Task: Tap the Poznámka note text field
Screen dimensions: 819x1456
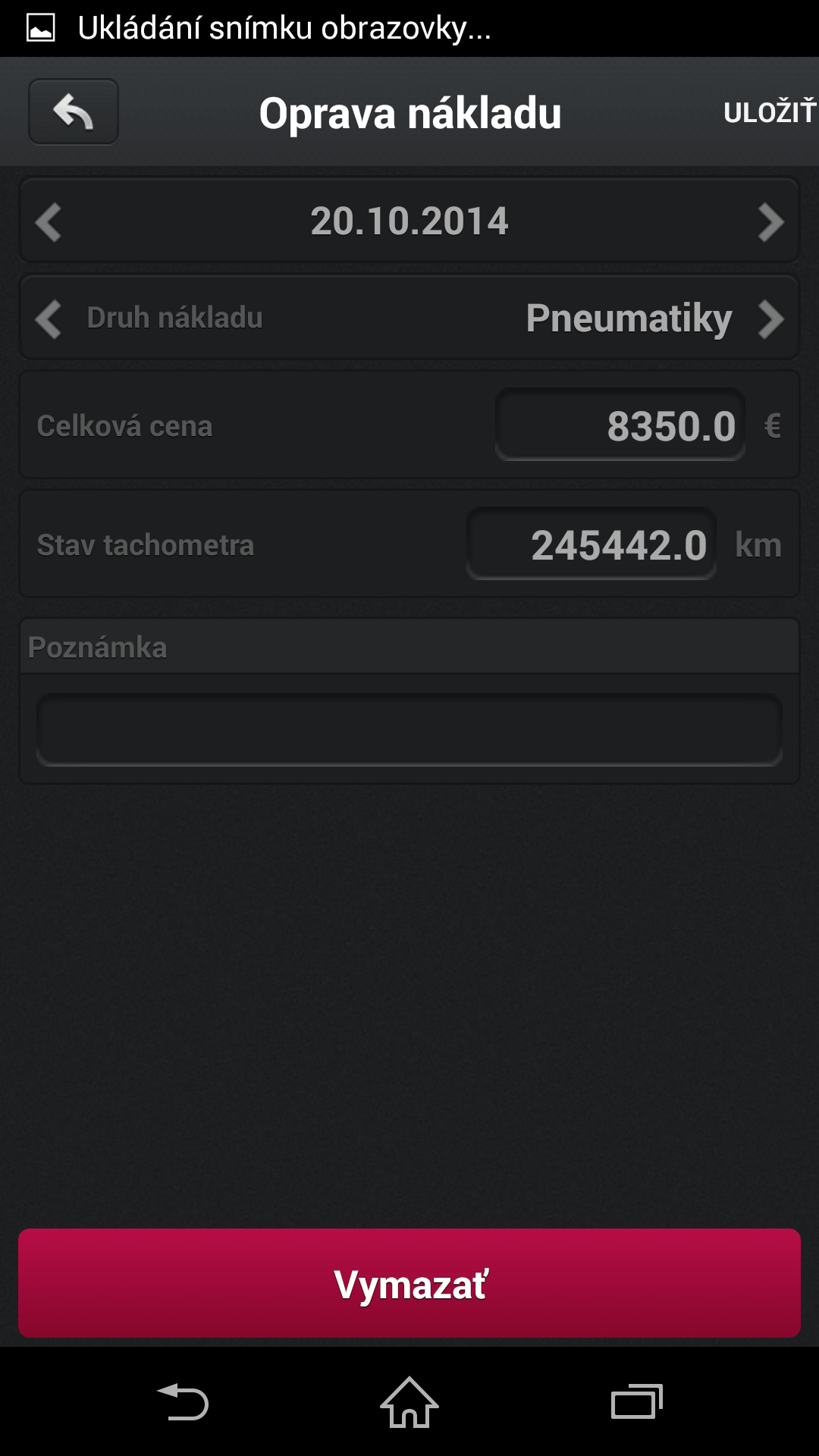Action: (x=409, y=730)
